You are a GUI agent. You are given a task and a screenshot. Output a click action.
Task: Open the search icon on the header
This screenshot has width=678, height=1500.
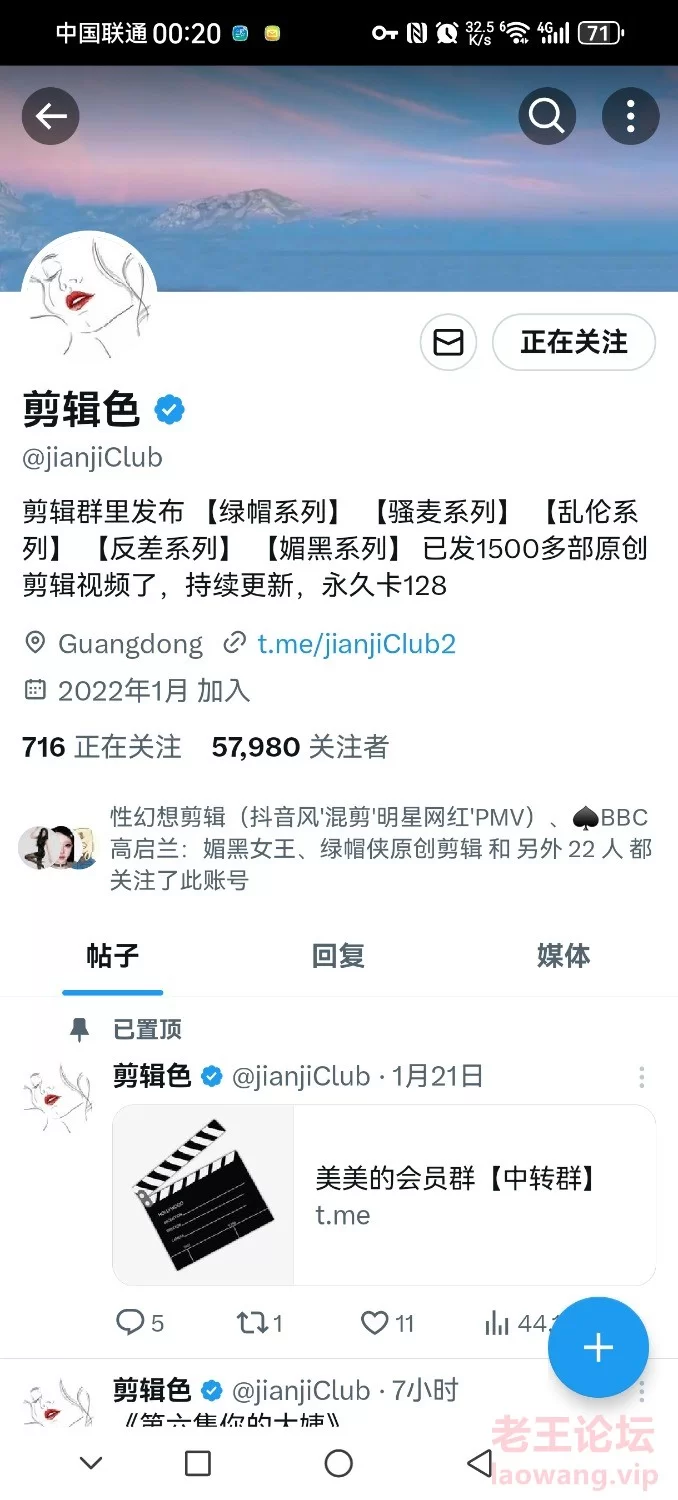click(x=547, y=117)
